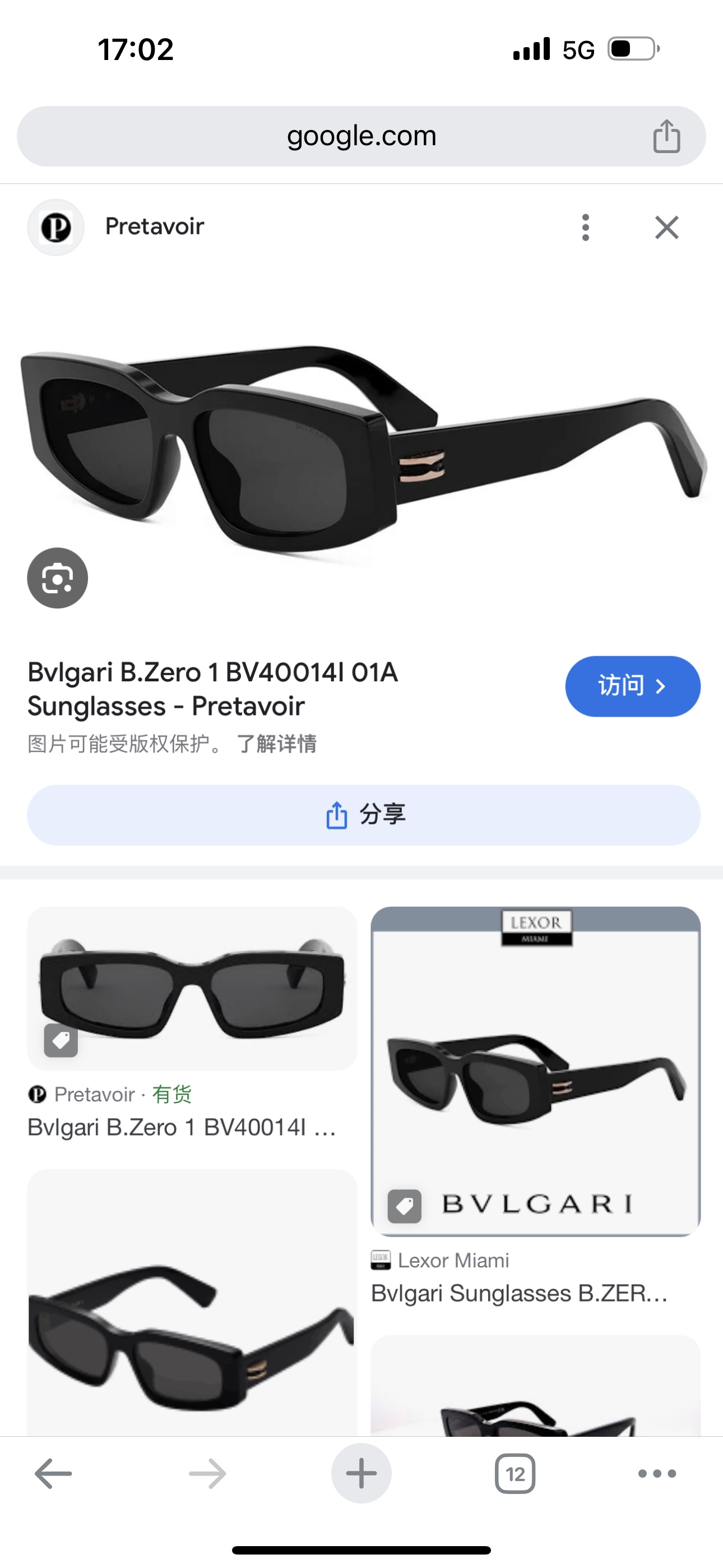Go back to the previous page

click(x=54, y=1474)
